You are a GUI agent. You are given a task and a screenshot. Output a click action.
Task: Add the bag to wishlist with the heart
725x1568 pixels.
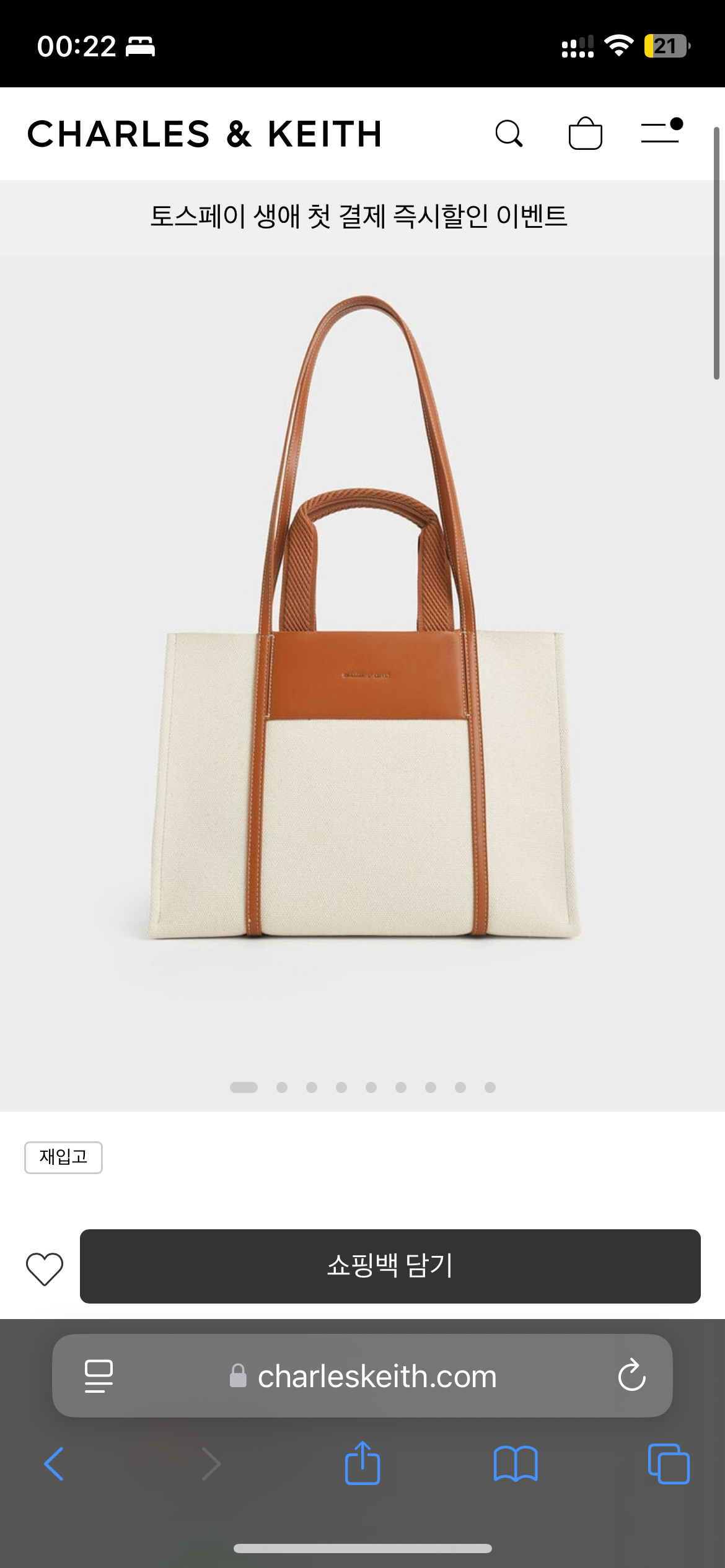click(x=45, y=1268)
